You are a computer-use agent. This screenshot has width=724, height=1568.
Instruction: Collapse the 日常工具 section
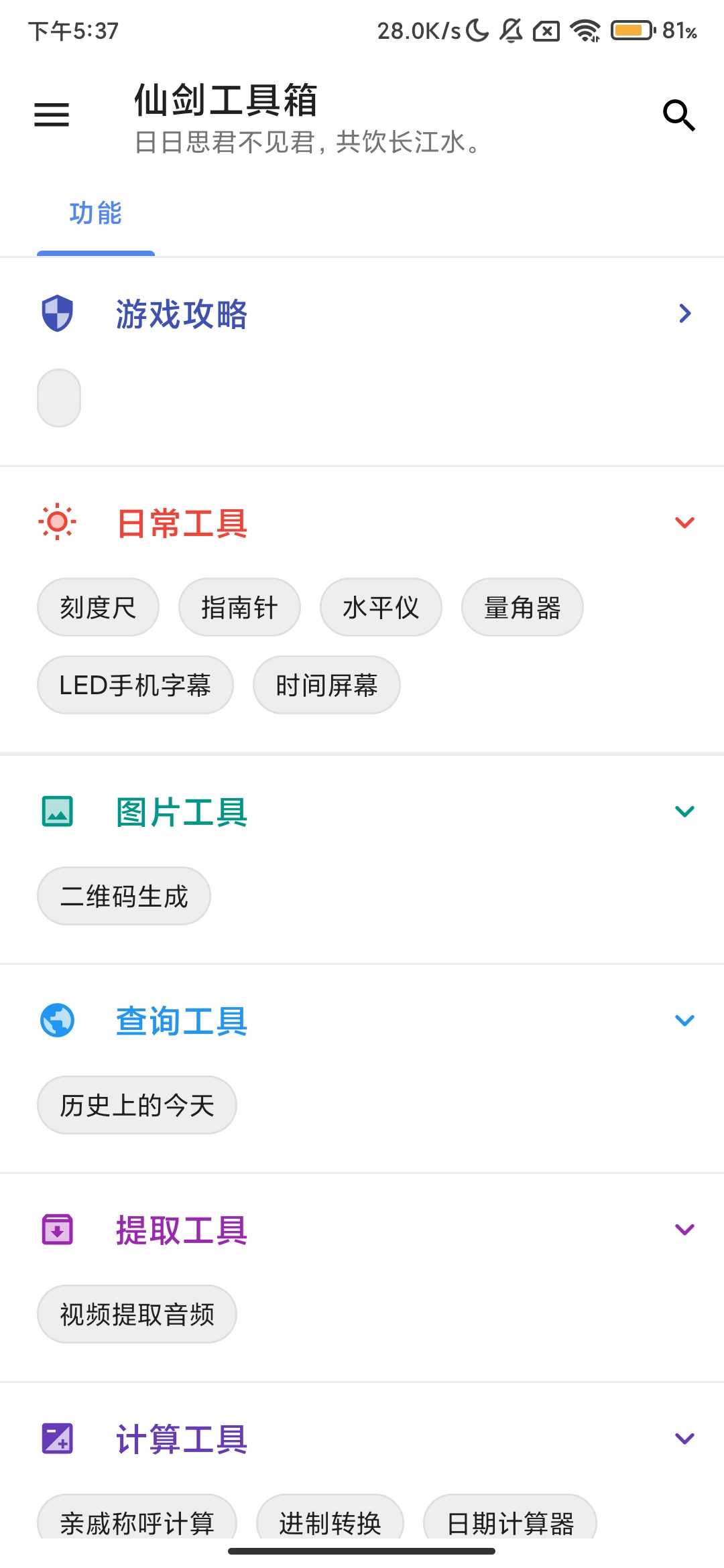[684, 523]
